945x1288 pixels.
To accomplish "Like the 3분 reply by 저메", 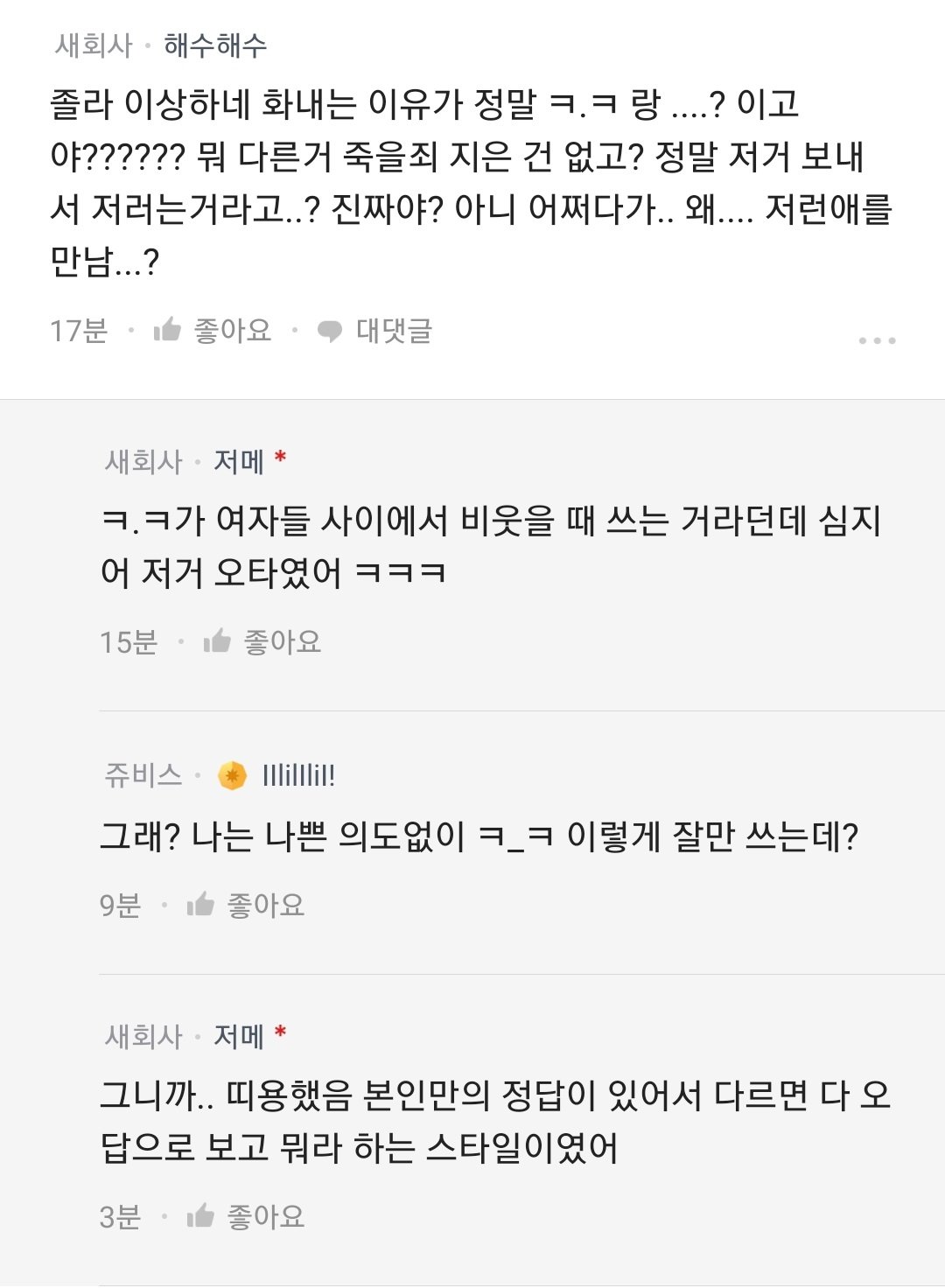I will coord(246,1216).
